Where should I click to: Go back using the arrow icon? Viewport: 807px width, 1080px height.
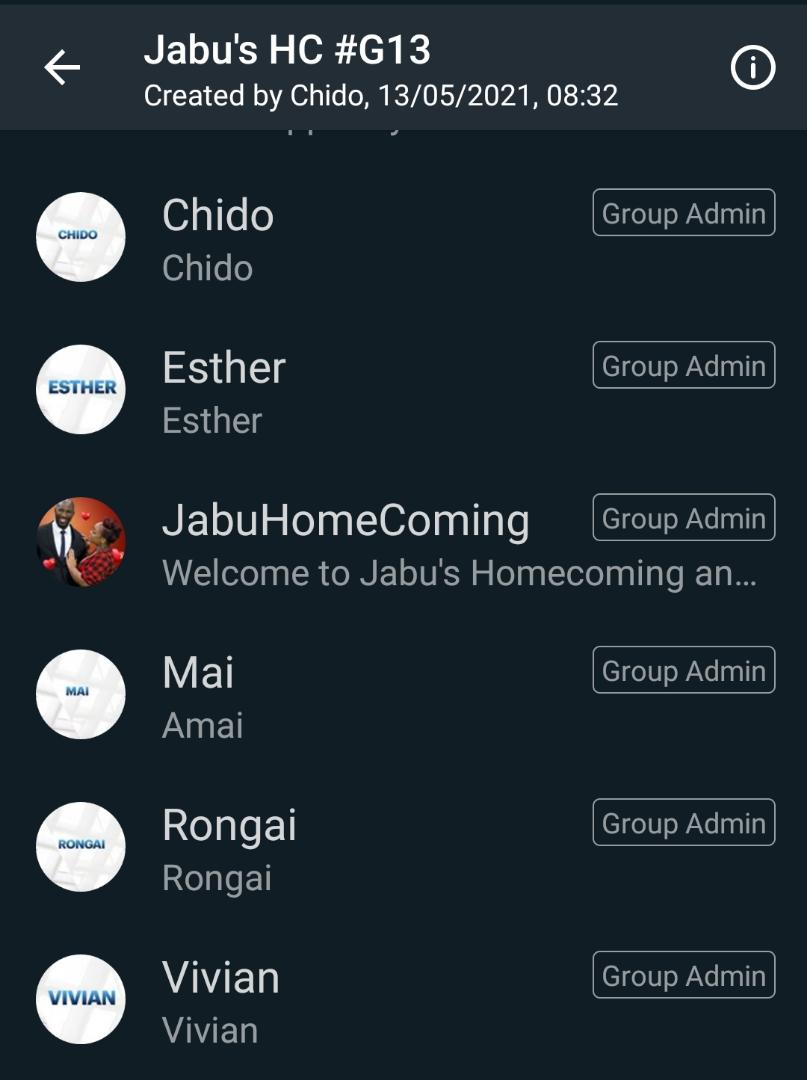point(62,68)
